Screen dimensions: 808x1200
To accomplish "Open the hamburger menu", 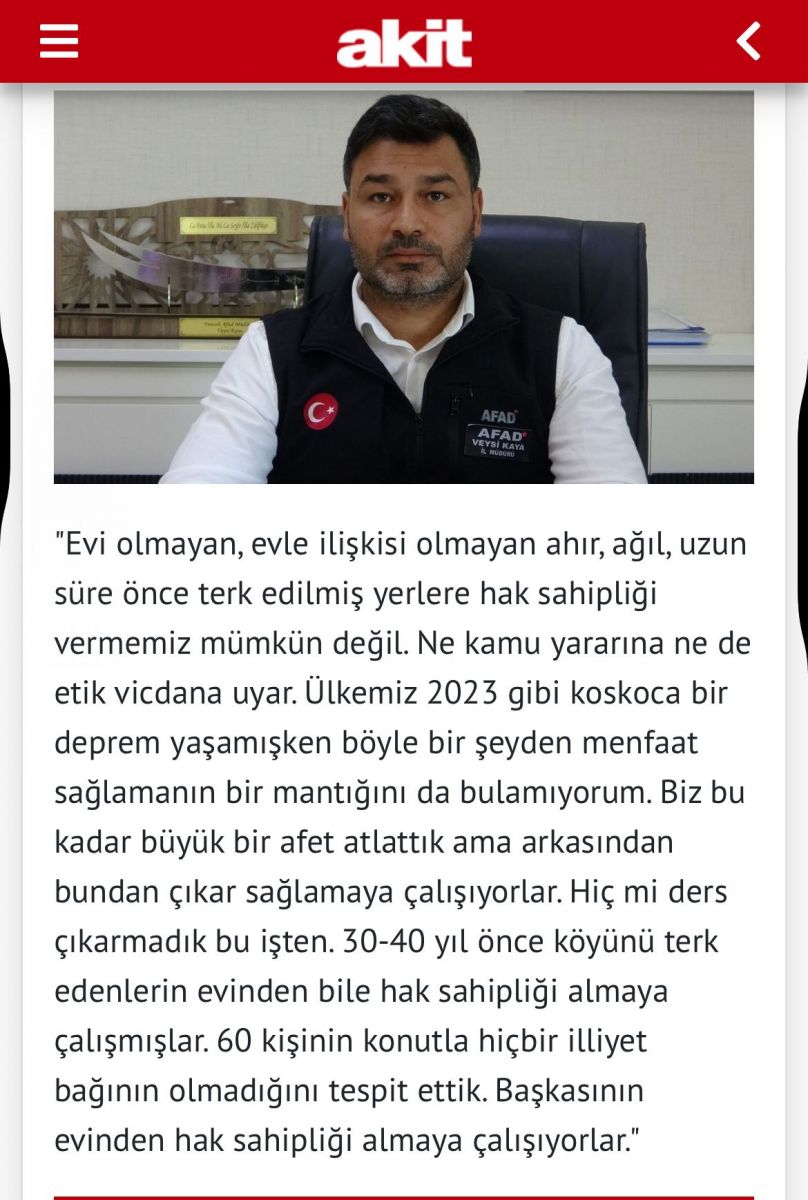I will (x=59, y=41).
